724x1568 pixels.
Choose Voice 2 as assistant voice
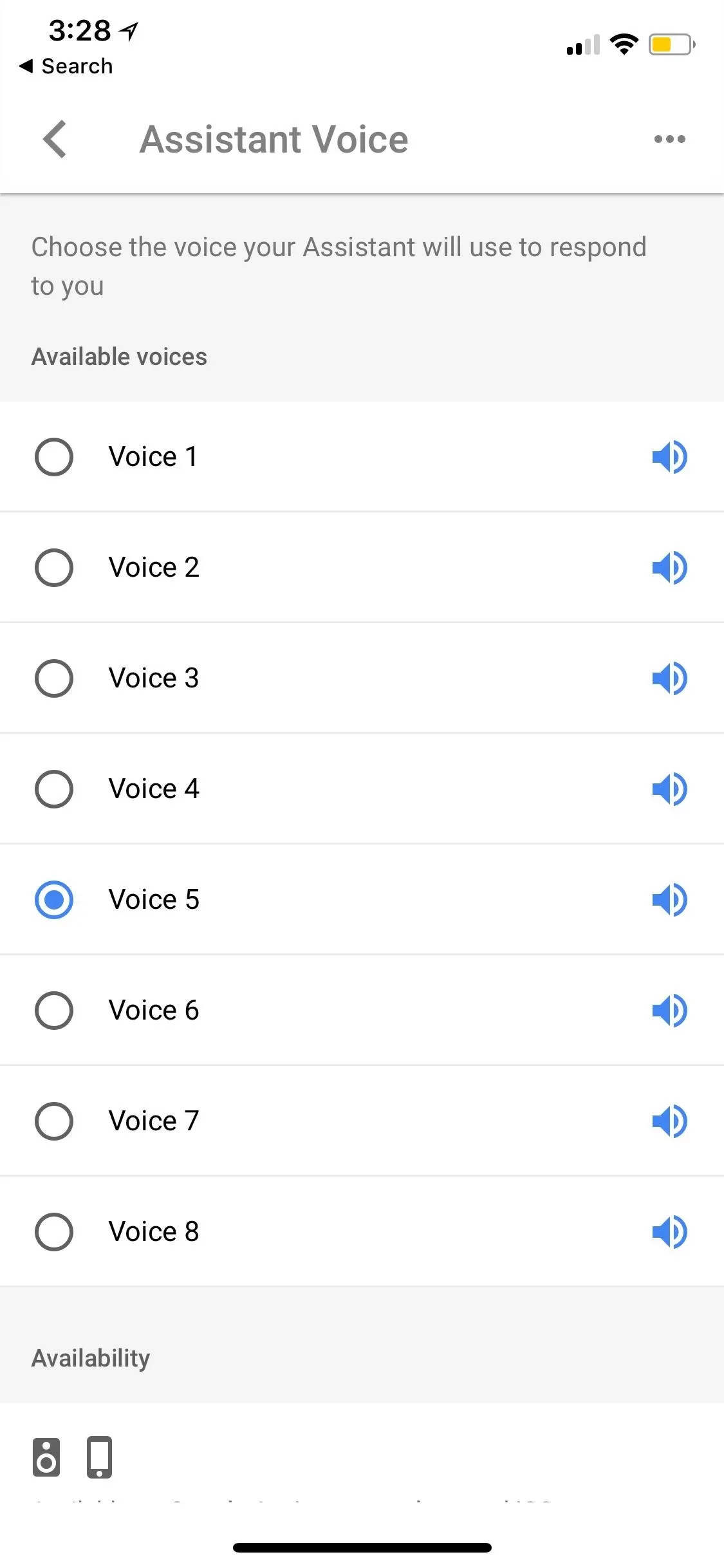tap(54, 568)
